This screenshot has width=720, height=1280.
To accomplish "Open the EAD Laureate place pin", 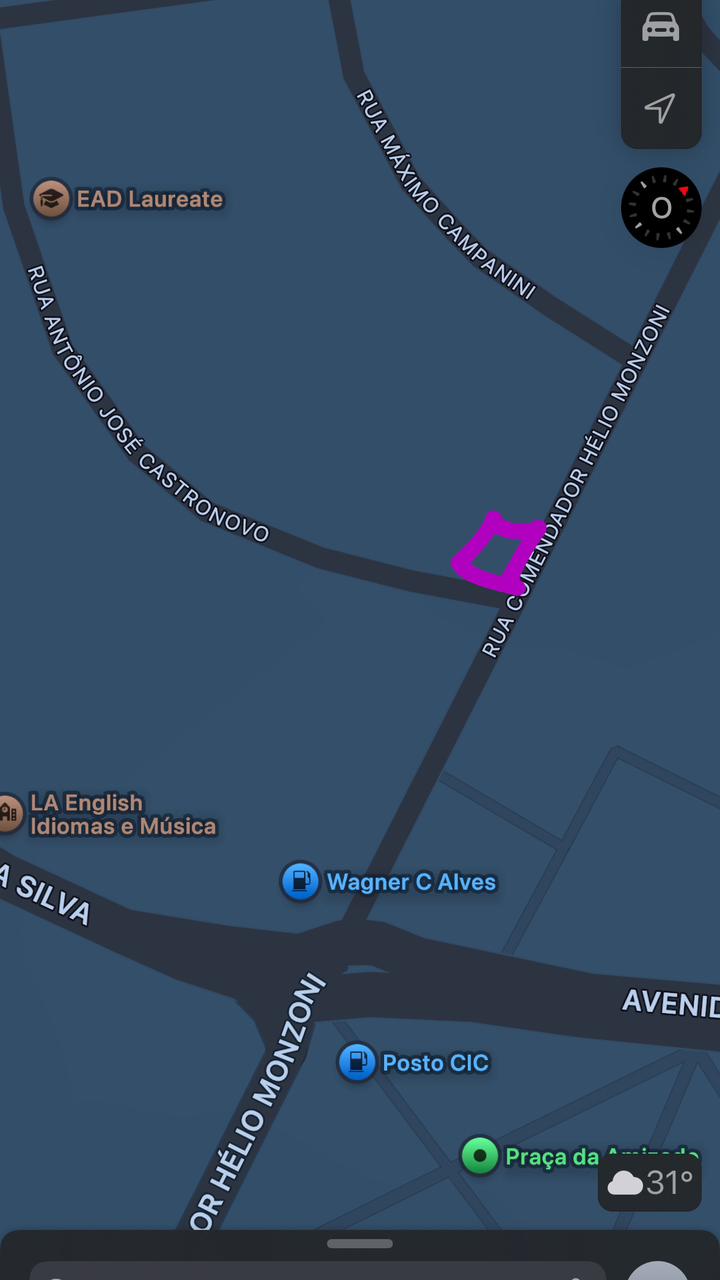I will tap(50, 199).
